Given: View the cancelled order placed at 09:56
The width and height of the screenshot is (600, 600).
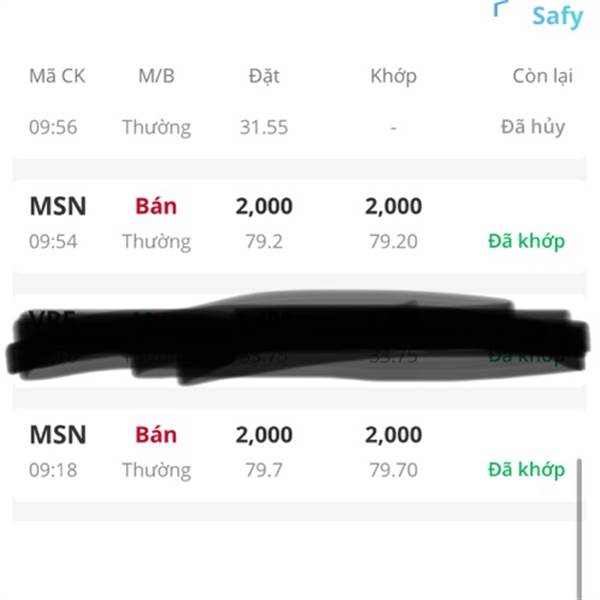Looking at the screenshot, I should coord(295,128).
